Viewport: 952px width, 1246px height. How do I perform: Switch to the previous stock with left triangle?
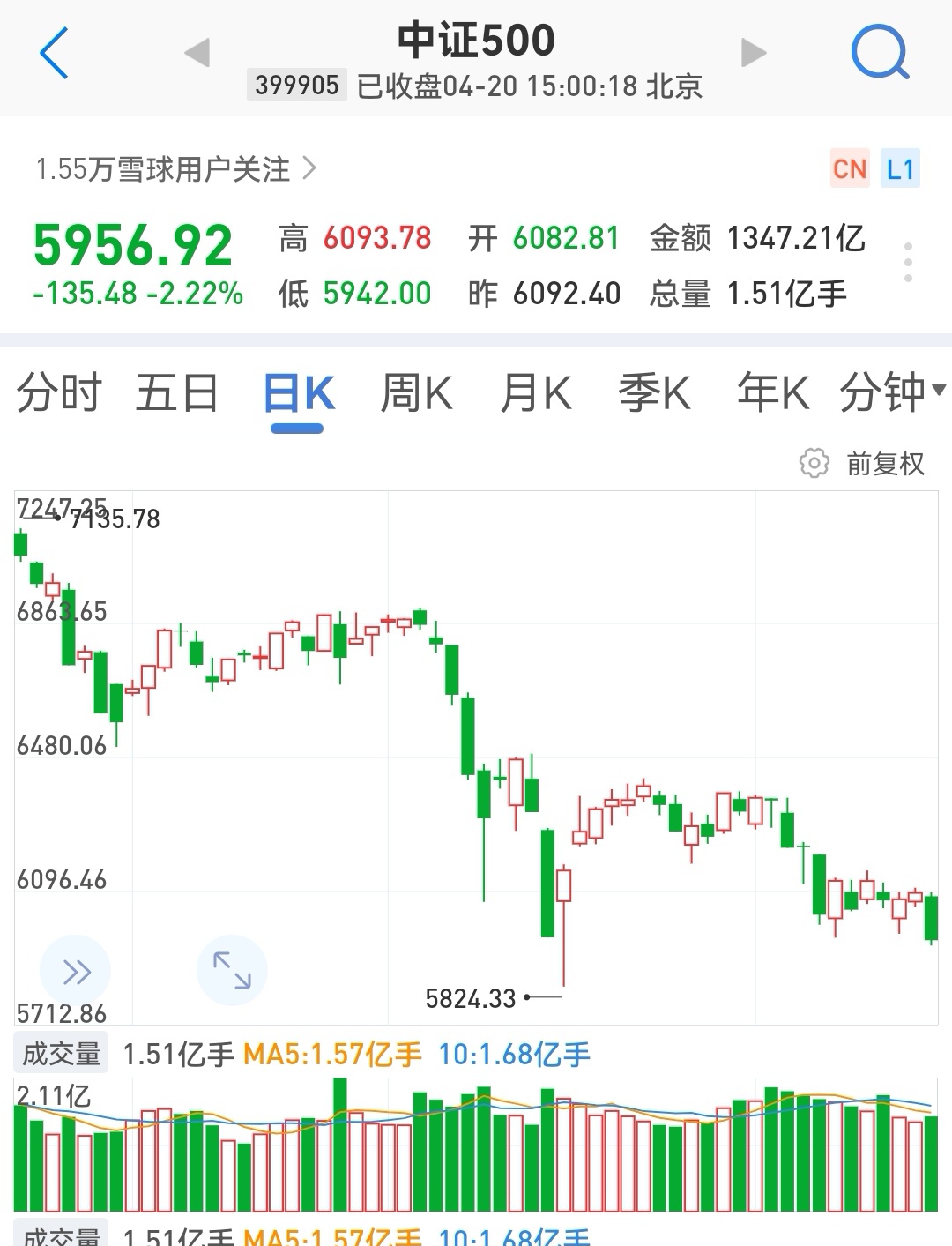click(197, 53)
